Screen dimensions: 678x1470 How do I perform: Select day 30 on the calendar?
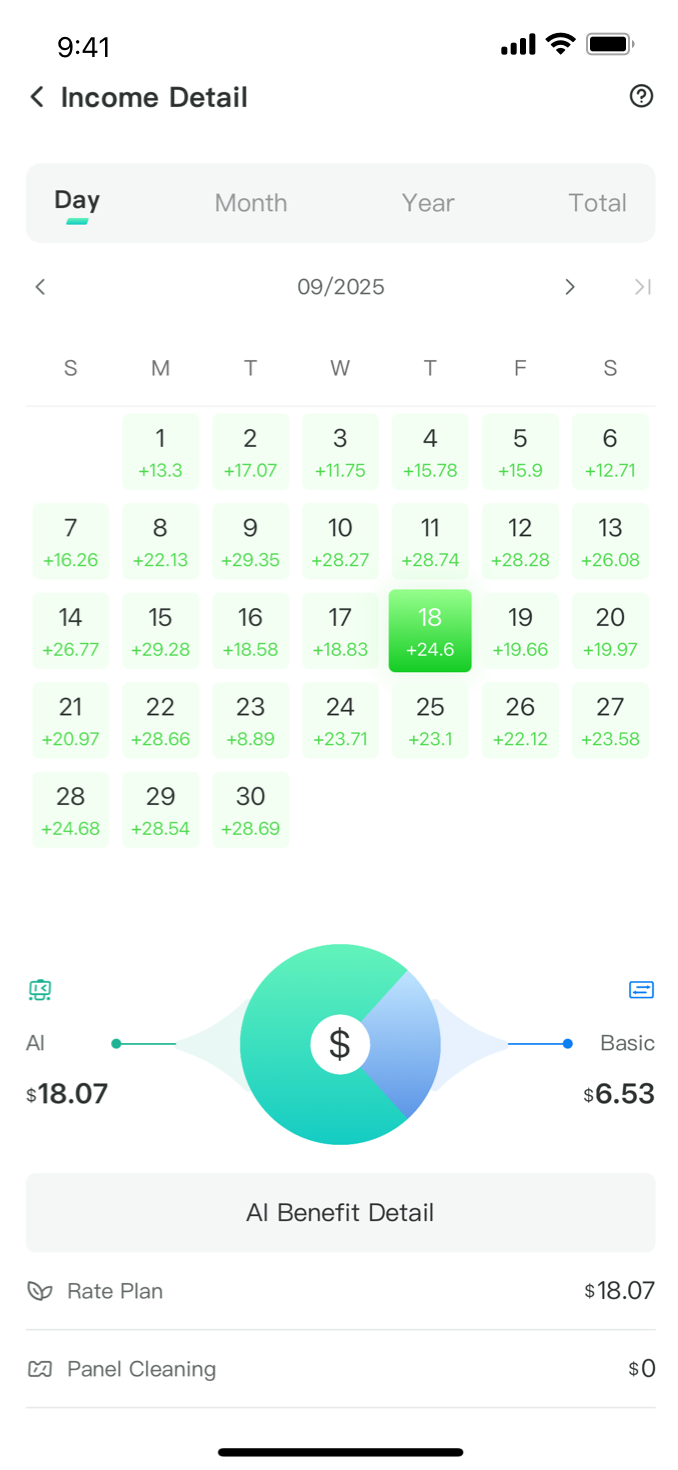click(x=250, y=811)
